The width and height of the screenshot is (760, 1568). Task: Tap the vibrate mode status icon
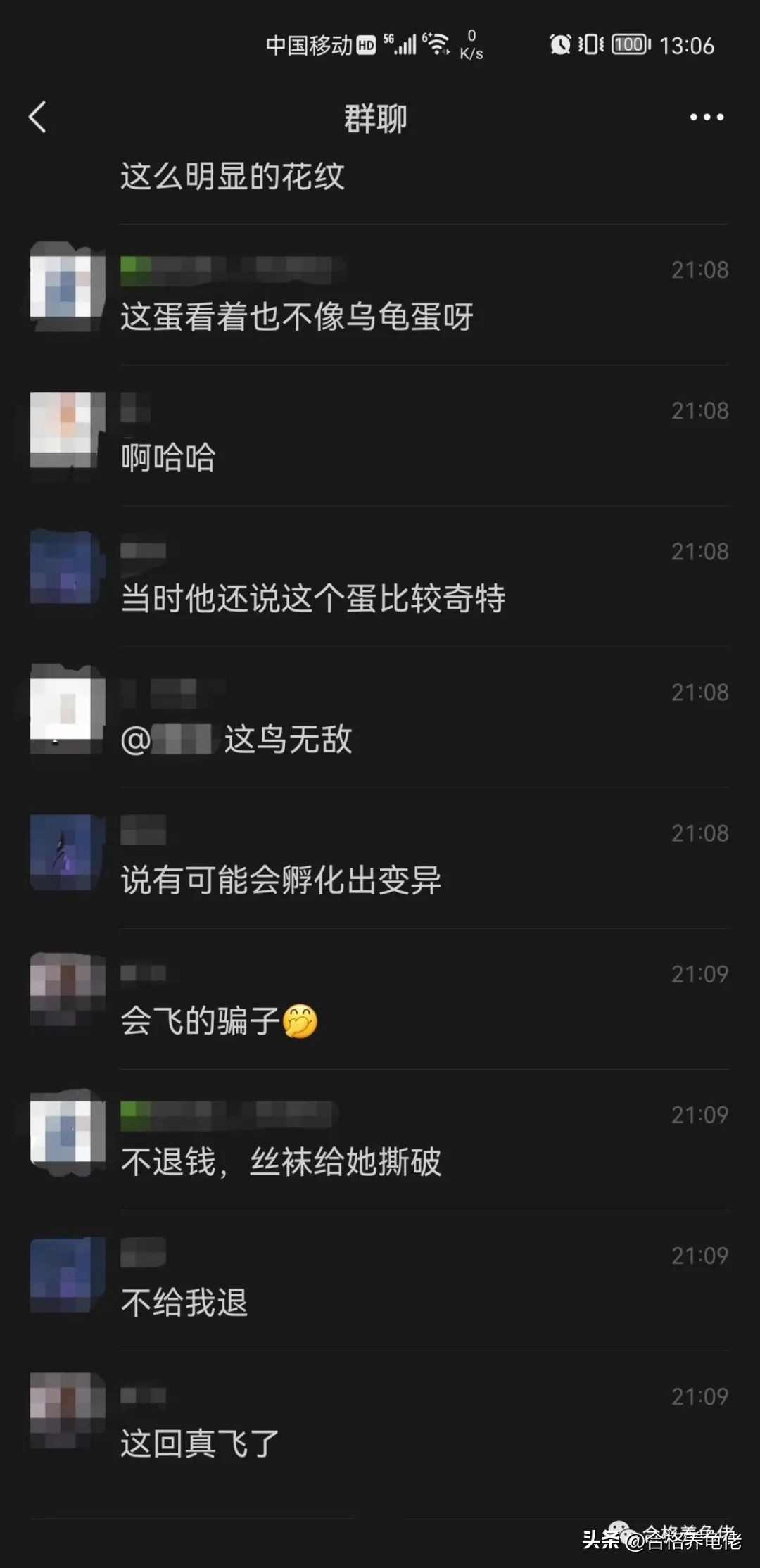click(x=591, y=45)
